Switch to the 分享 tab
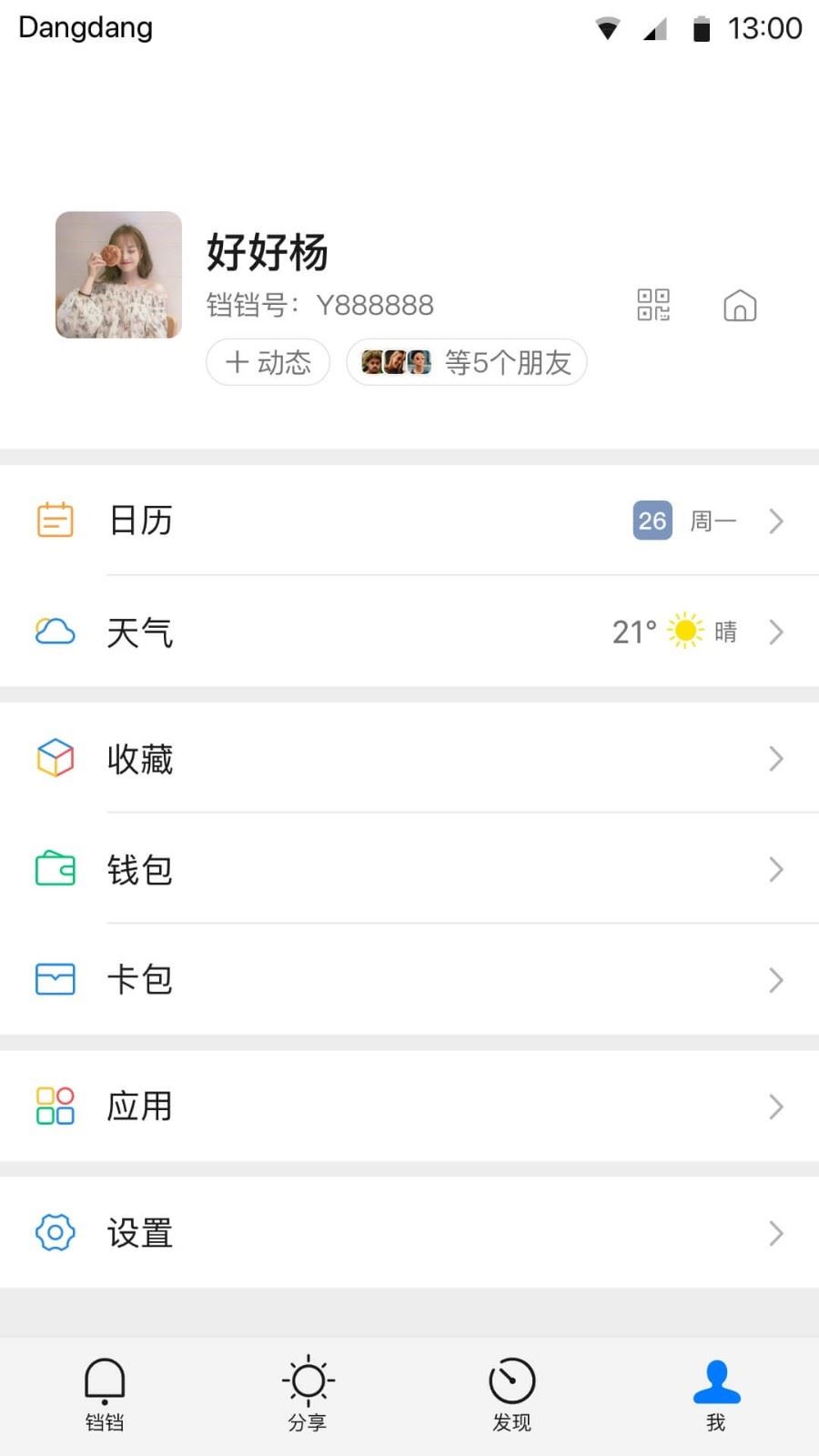 coord(308,1394)
